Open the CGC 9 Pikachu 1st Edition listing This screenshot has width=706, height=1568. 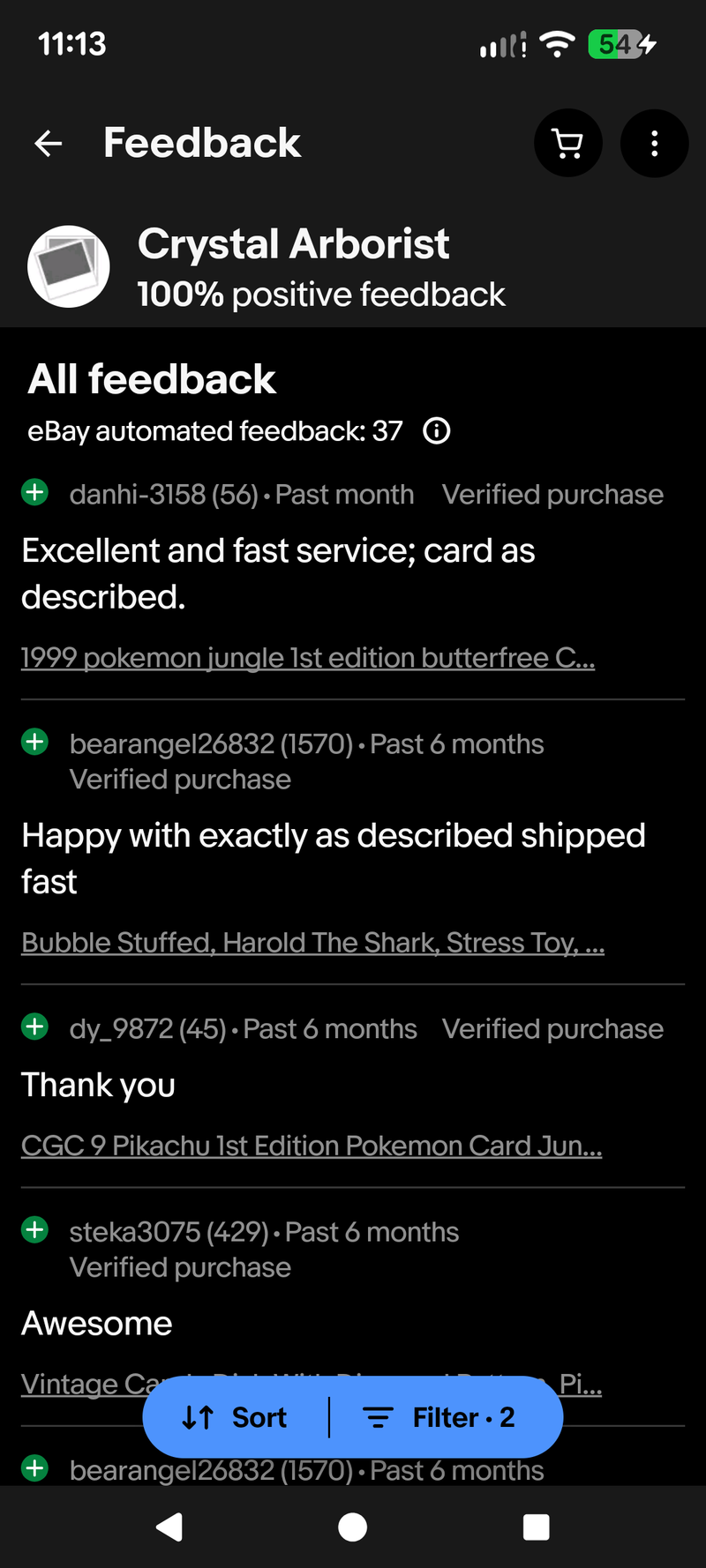tap(311, 1145)
